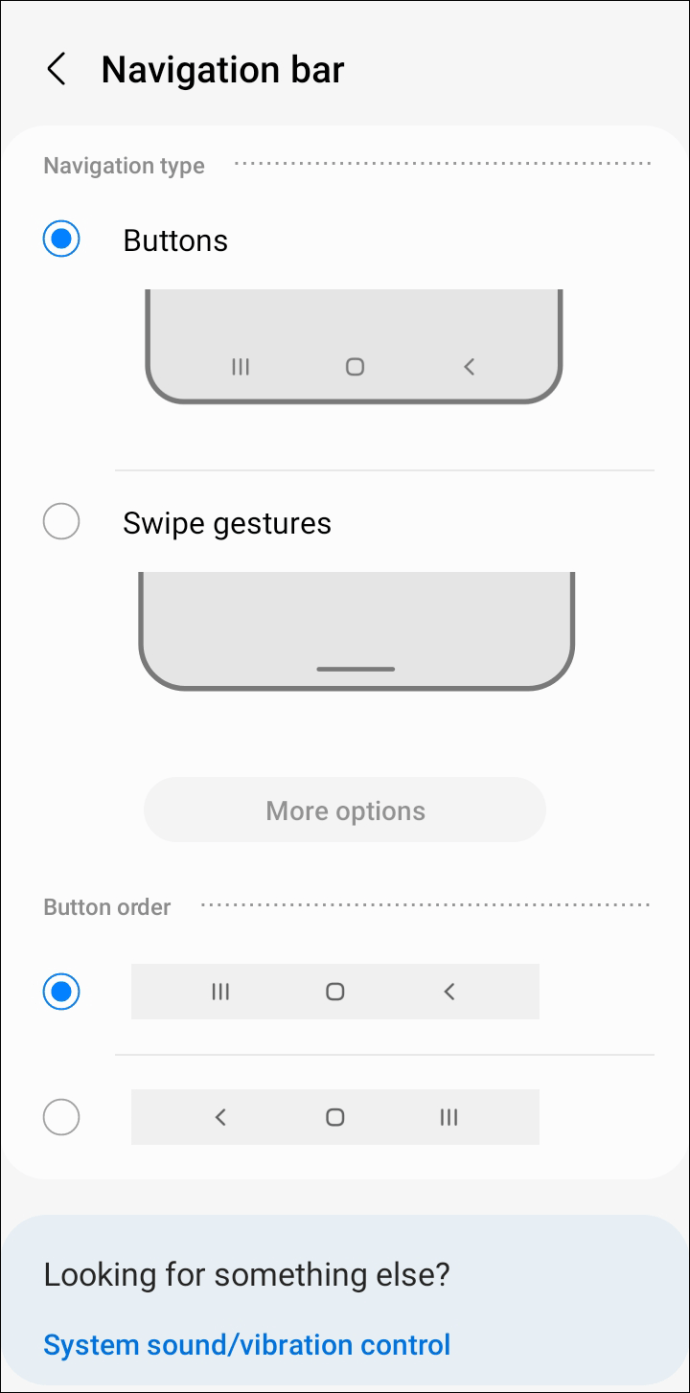Viewport: 690px width, 1393px height.
Task: Go back from Navigation bar settings
Action: point(57,70)
